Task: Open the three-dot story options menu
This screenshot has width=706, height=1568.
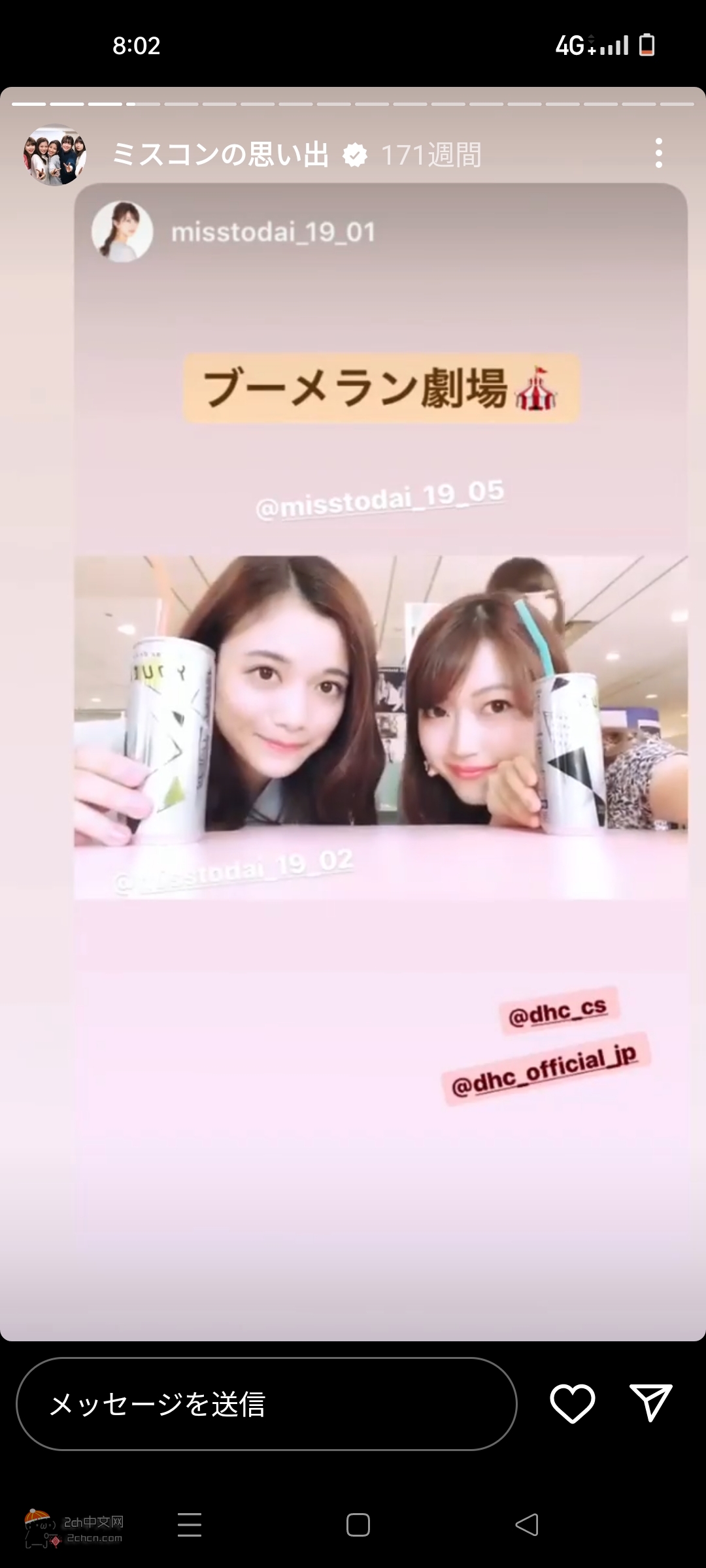Action: pos(658,153)
